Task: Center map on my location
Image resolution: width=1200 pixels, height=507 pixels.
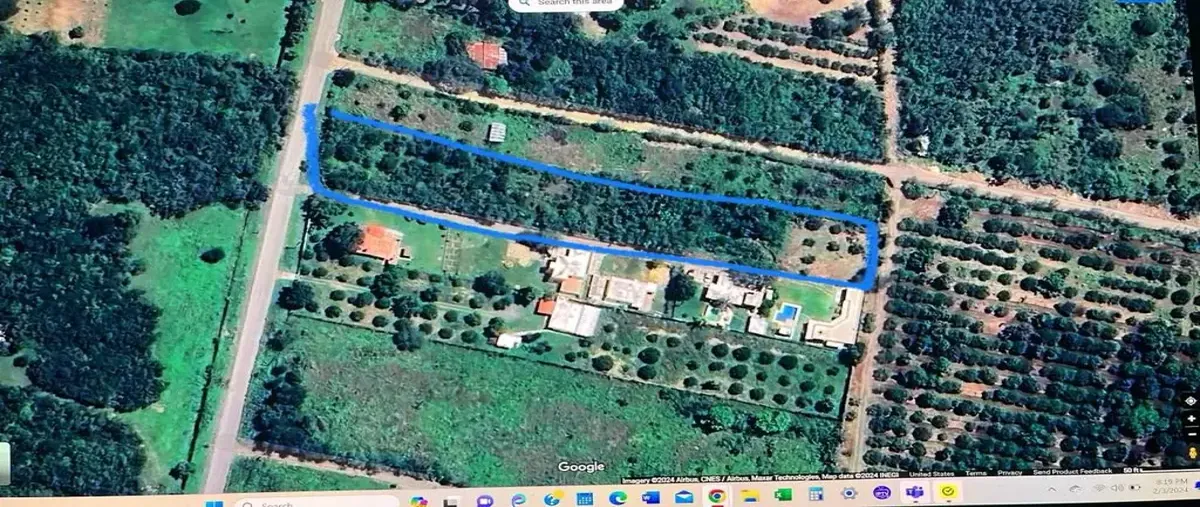Action: pos(1190,401)
